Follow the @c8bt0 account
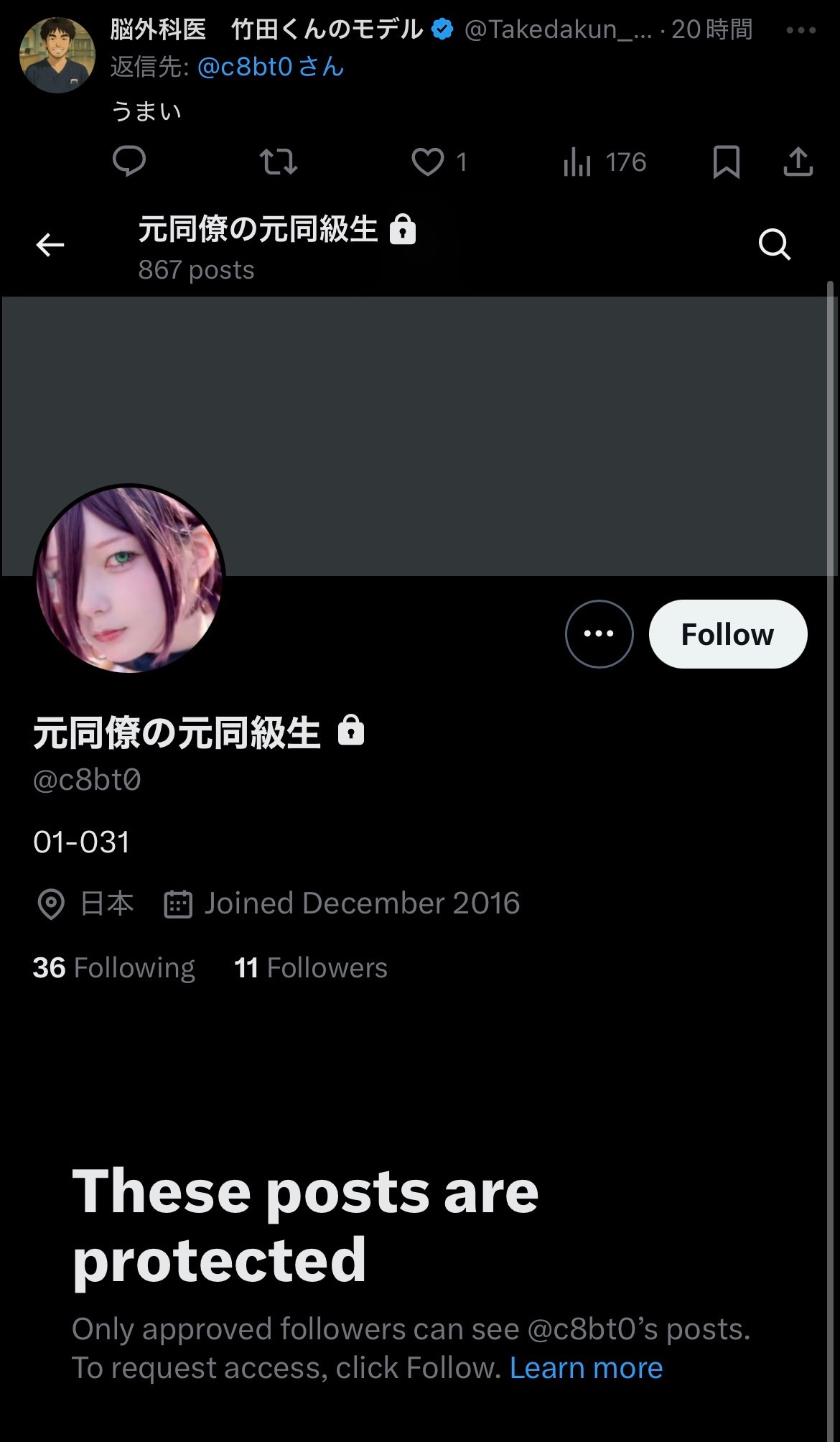 [727, 634]
